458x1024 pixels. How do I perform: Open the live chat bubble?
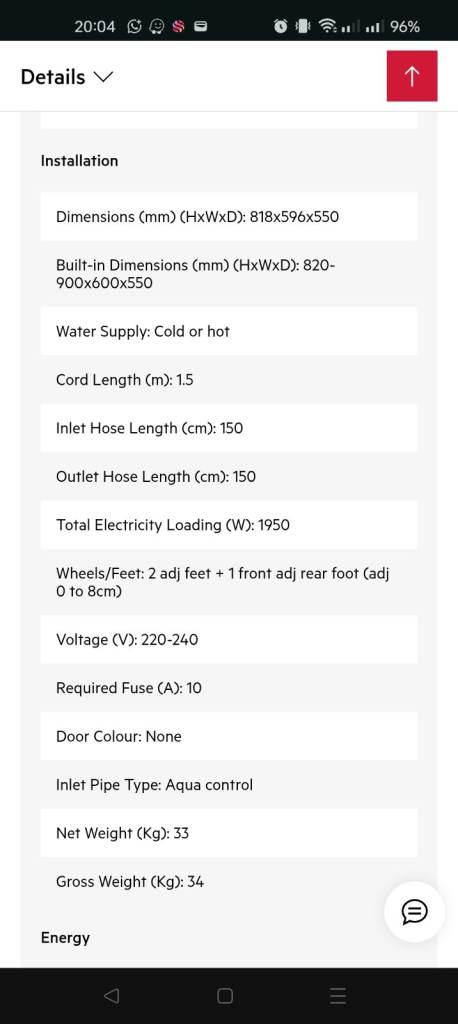[x=414, y=911]
